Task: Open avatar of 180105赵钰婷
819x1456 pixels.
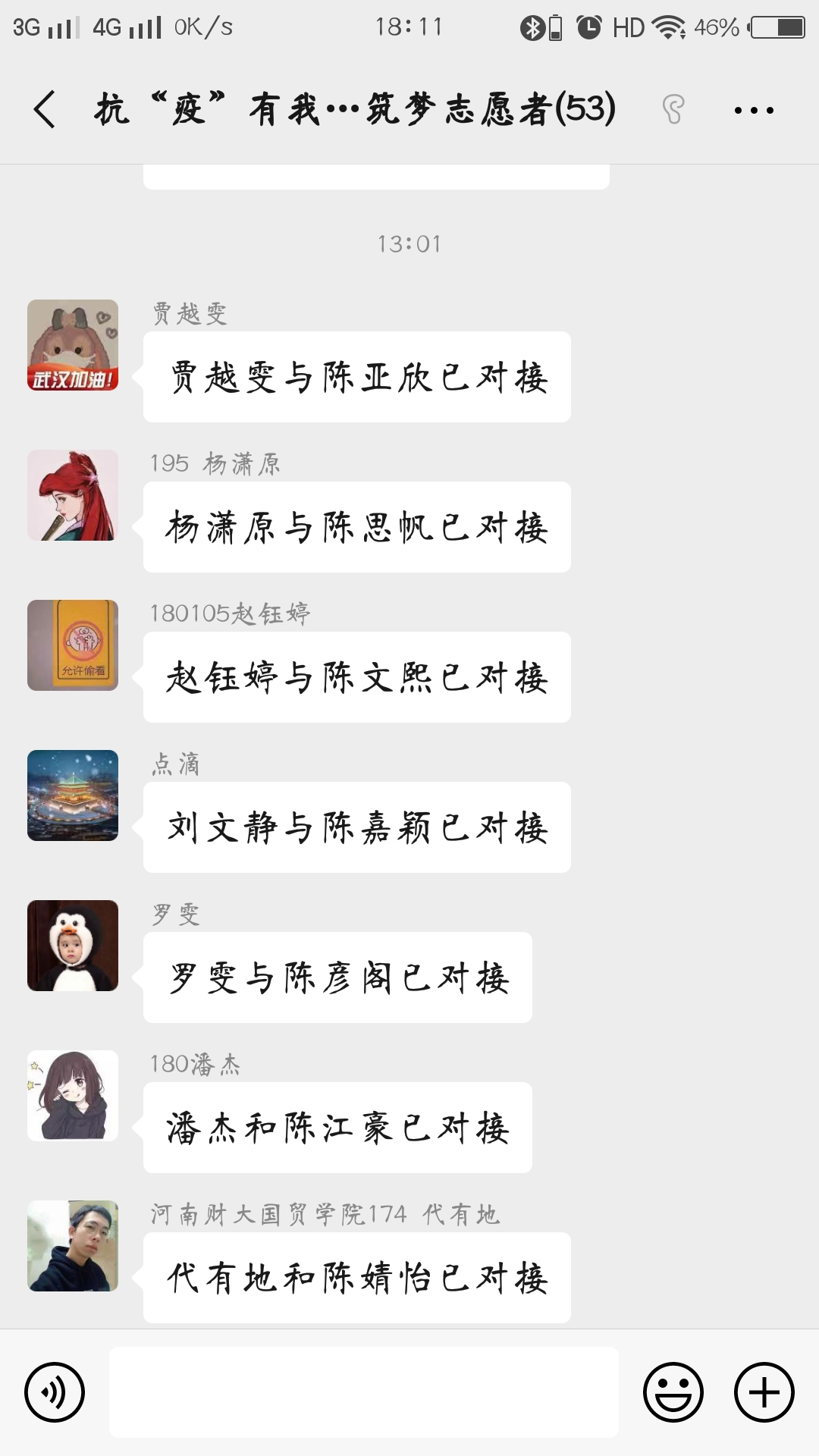Action: coord(73,645)
